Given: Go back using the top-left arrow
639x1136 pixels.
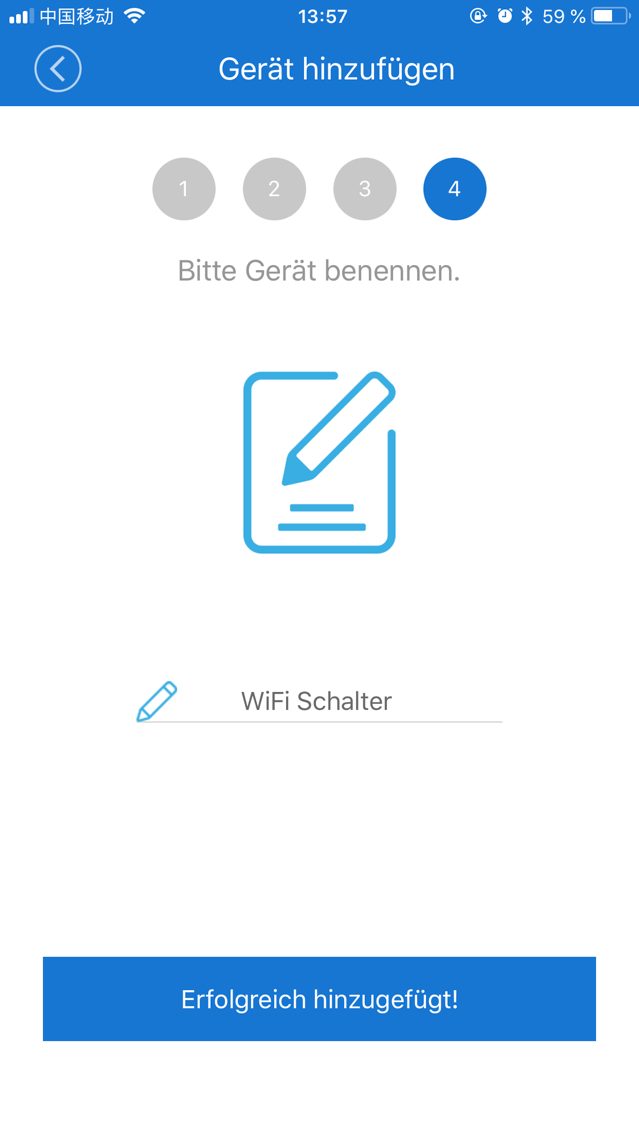Looking at the screenshot, I should [x=58, y=69].
